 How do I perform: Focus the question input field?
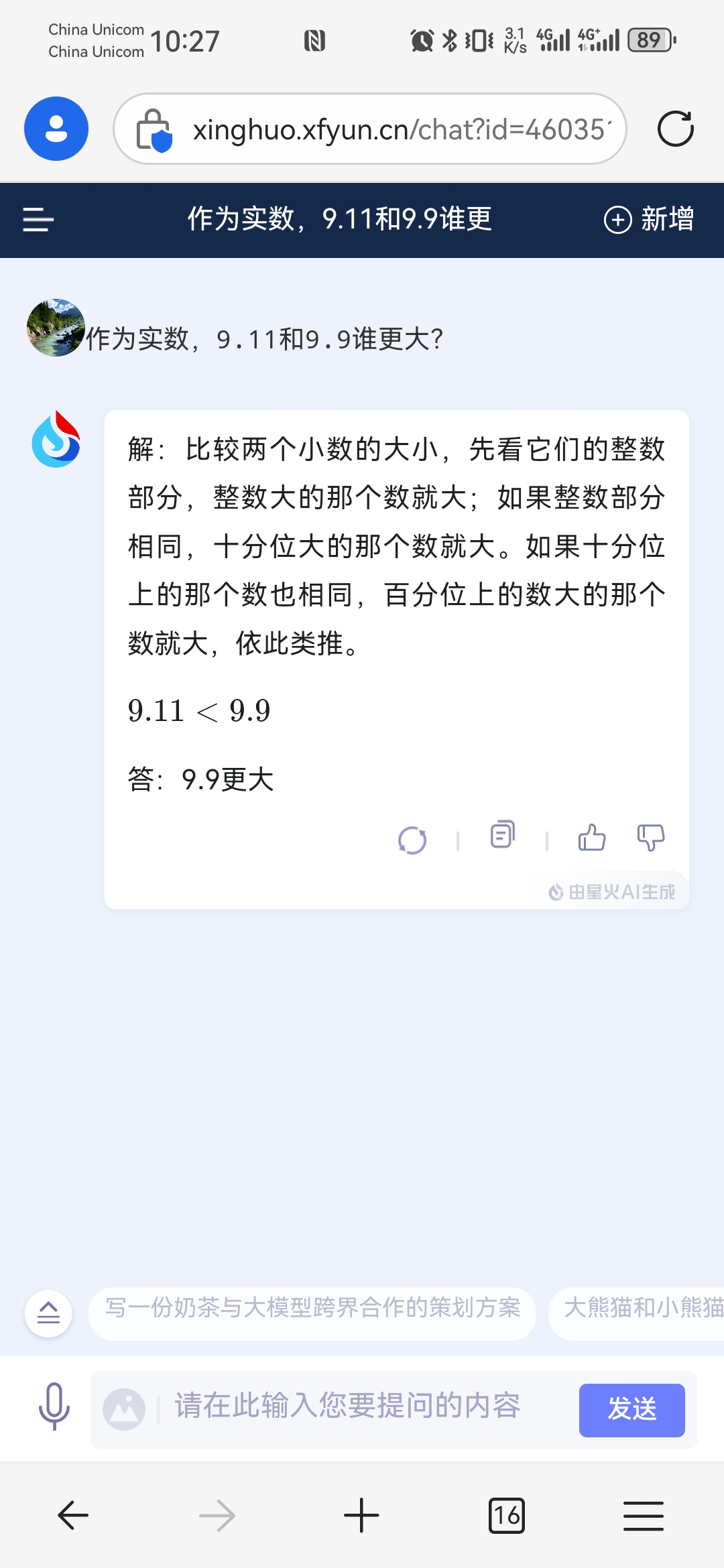point(362,1406)
